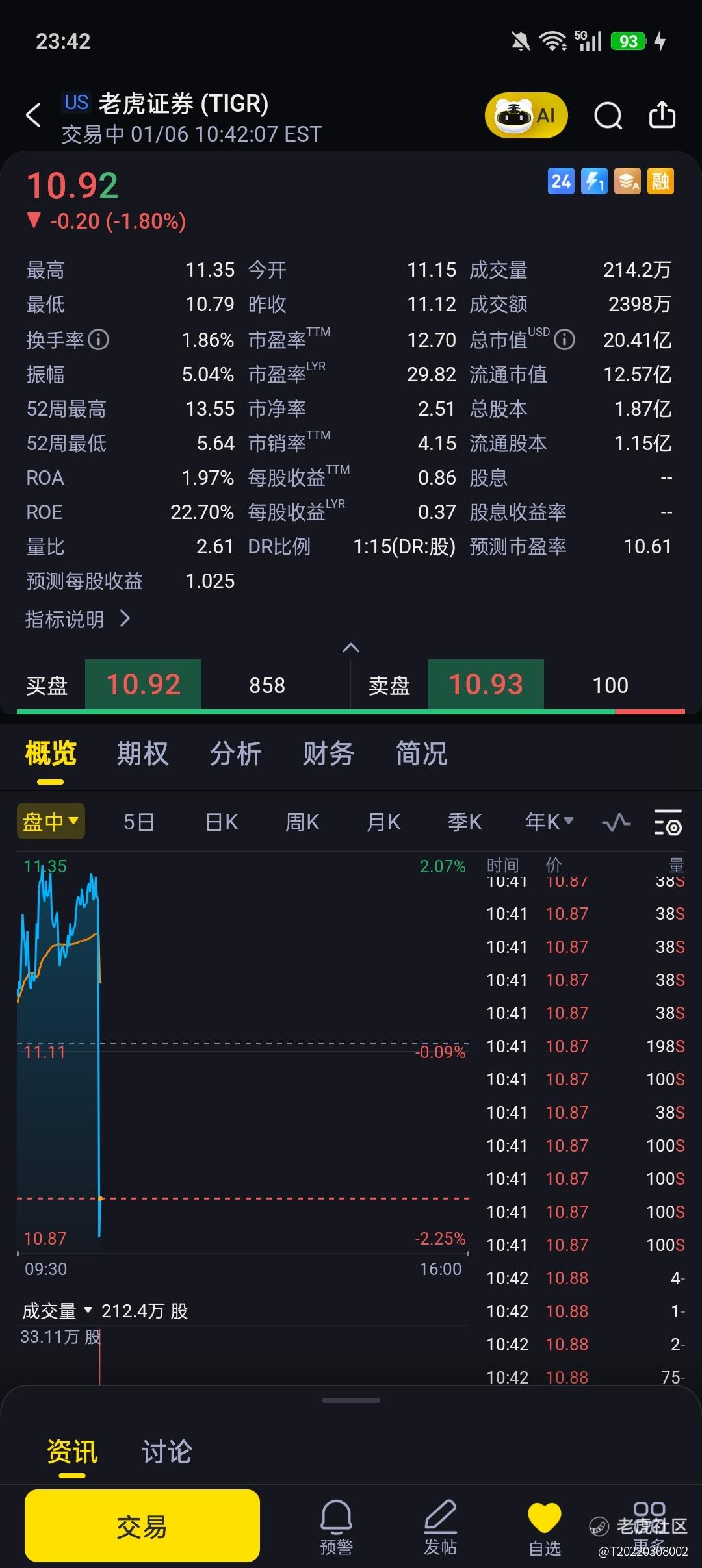Image resolution: width=702 pixels, height=1568 pixels.
Task: Select the 简况 tab
Action: point(422,754)
